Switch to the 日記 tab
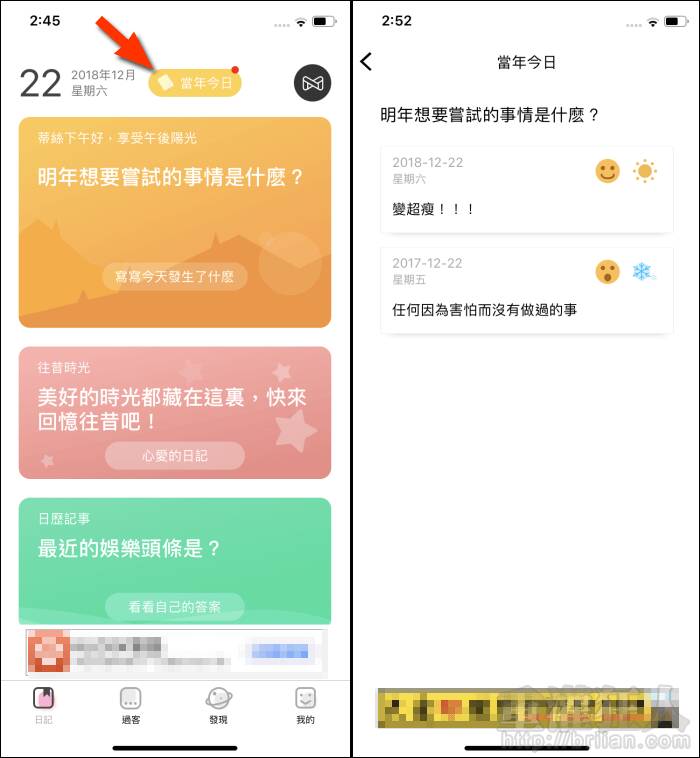The image size is (700, 758). tap(44, 705)
